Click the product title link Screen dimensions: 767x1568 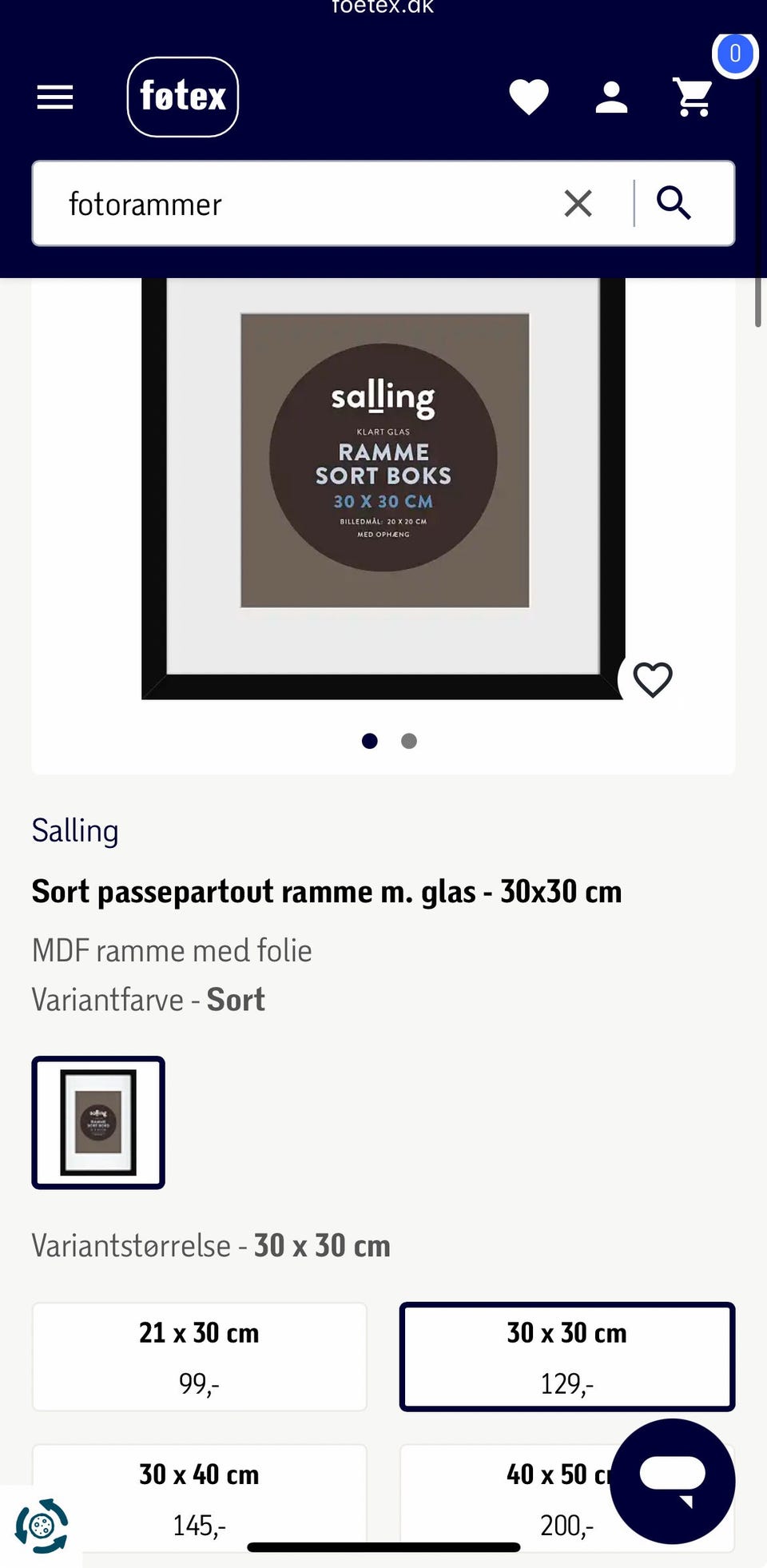(x=327, y=891)
